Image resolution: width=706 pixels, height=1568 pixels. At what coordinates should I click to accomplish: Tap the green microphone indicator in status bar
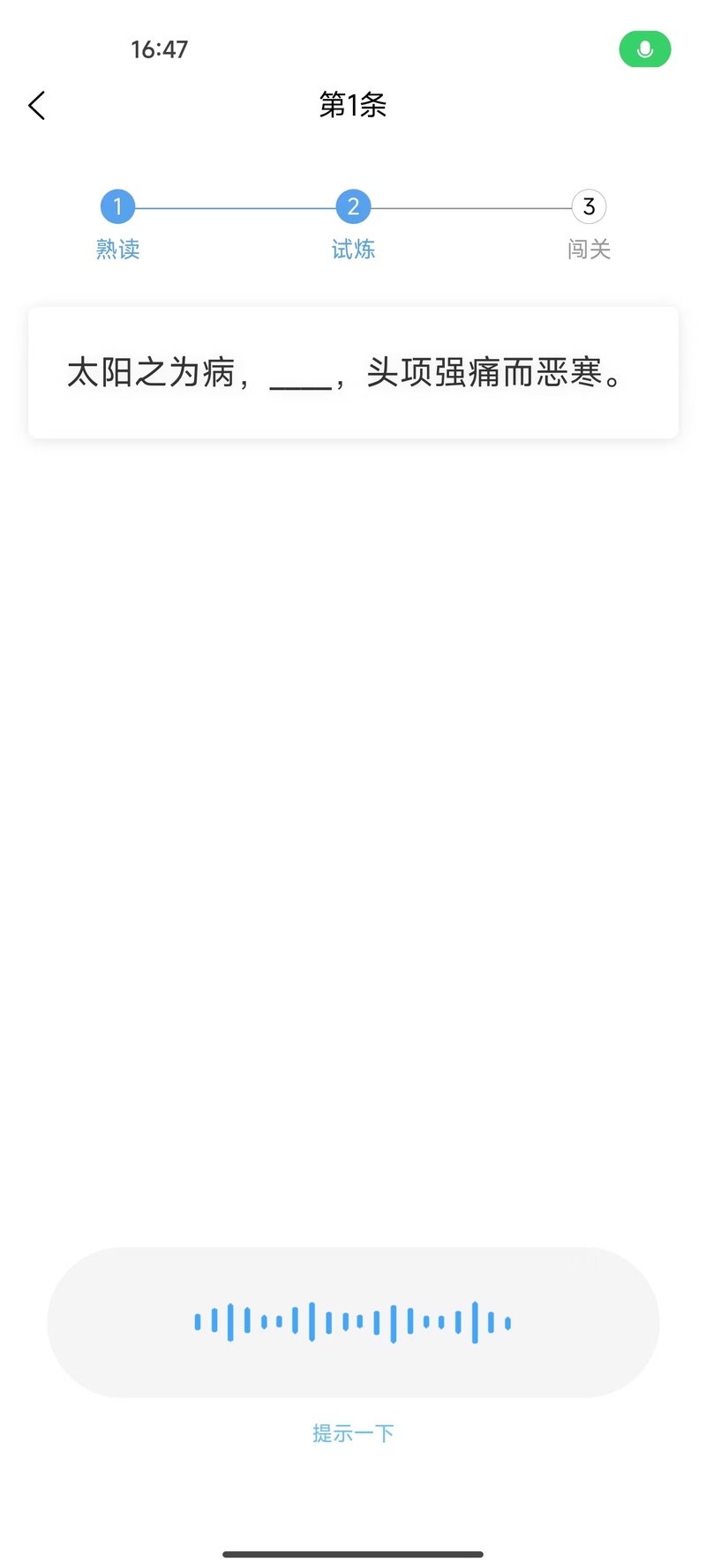[645, 49]
